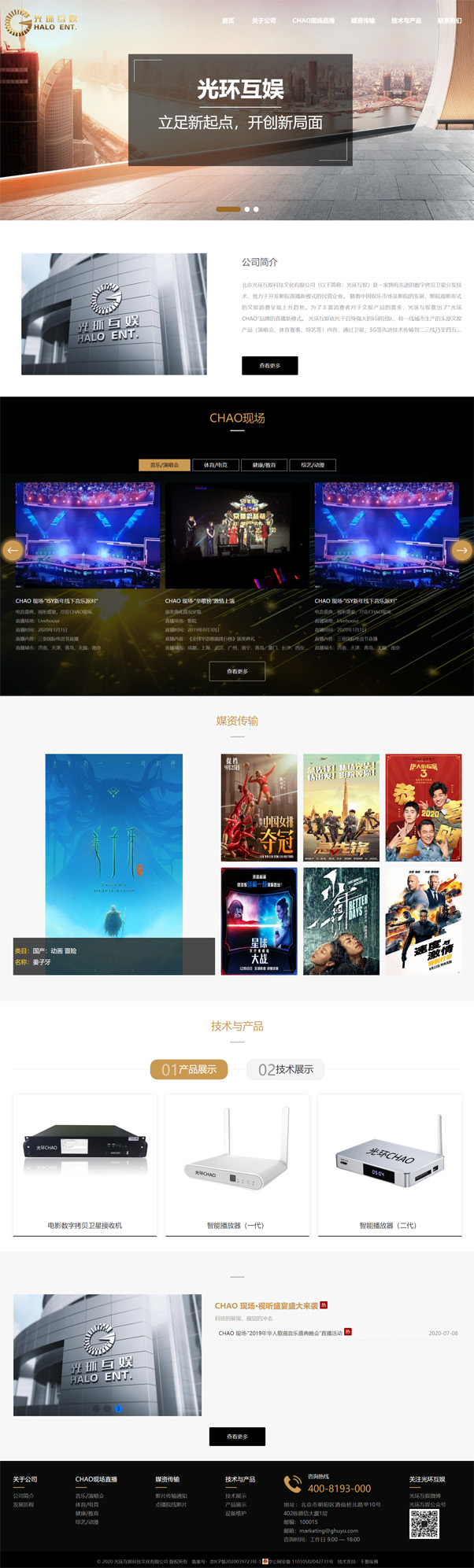Viewport: 474px width, 1568px height.
Task: Go to CHAO现场直播 in the top menu
Action: tap(313, 20)
